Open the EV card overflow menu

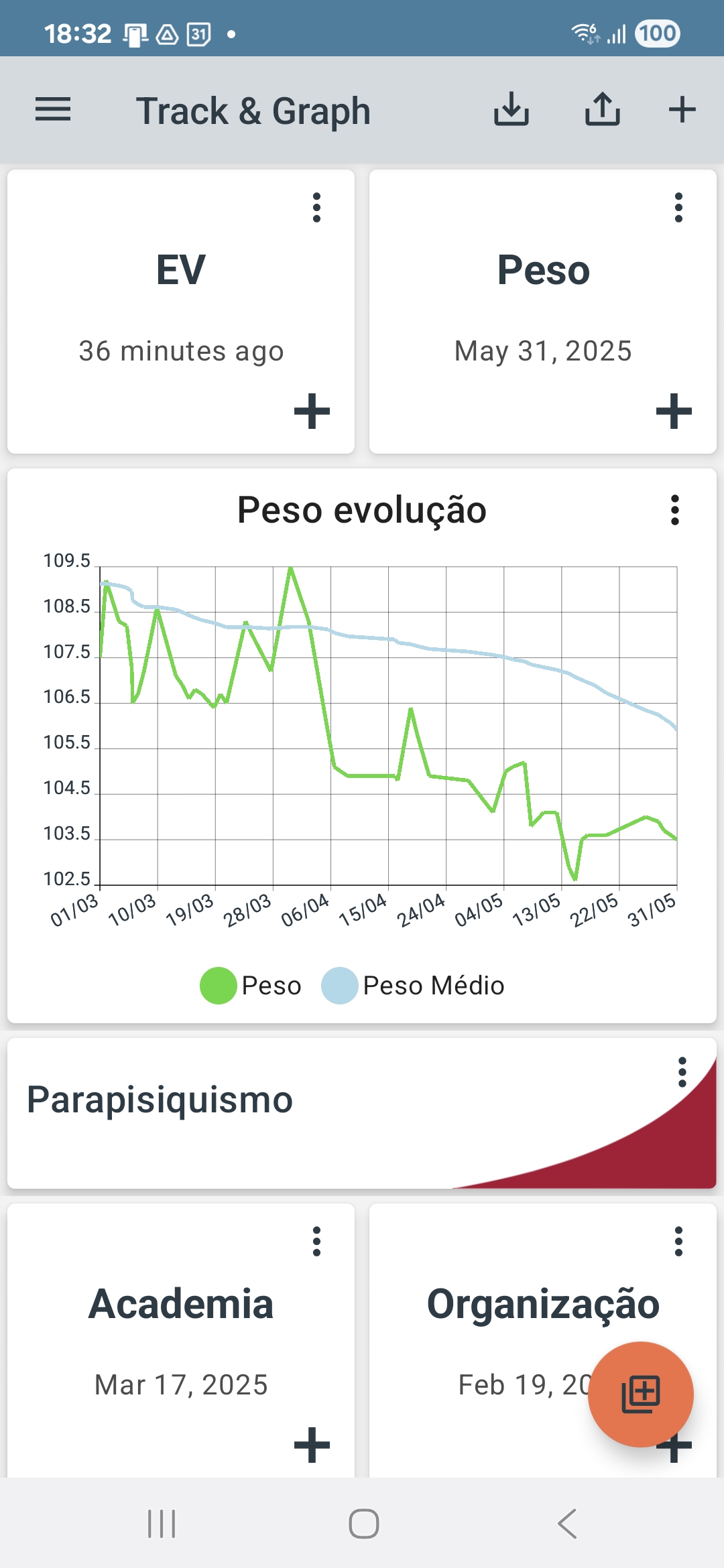tap(316, 208)
